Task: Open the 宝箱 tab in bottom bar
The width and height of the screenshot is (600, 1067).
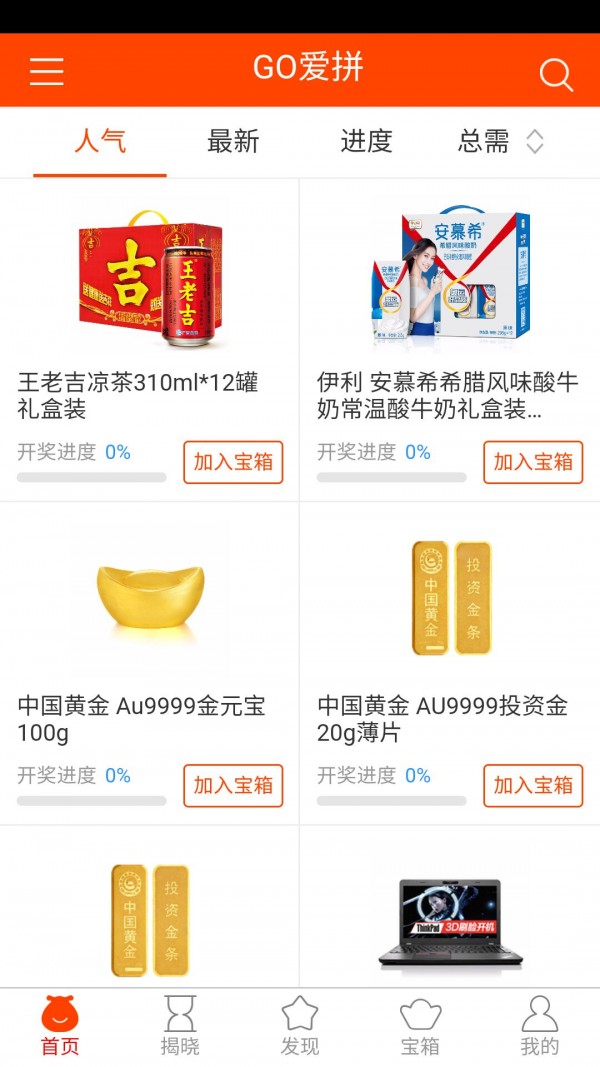Action: (420, 1027)
